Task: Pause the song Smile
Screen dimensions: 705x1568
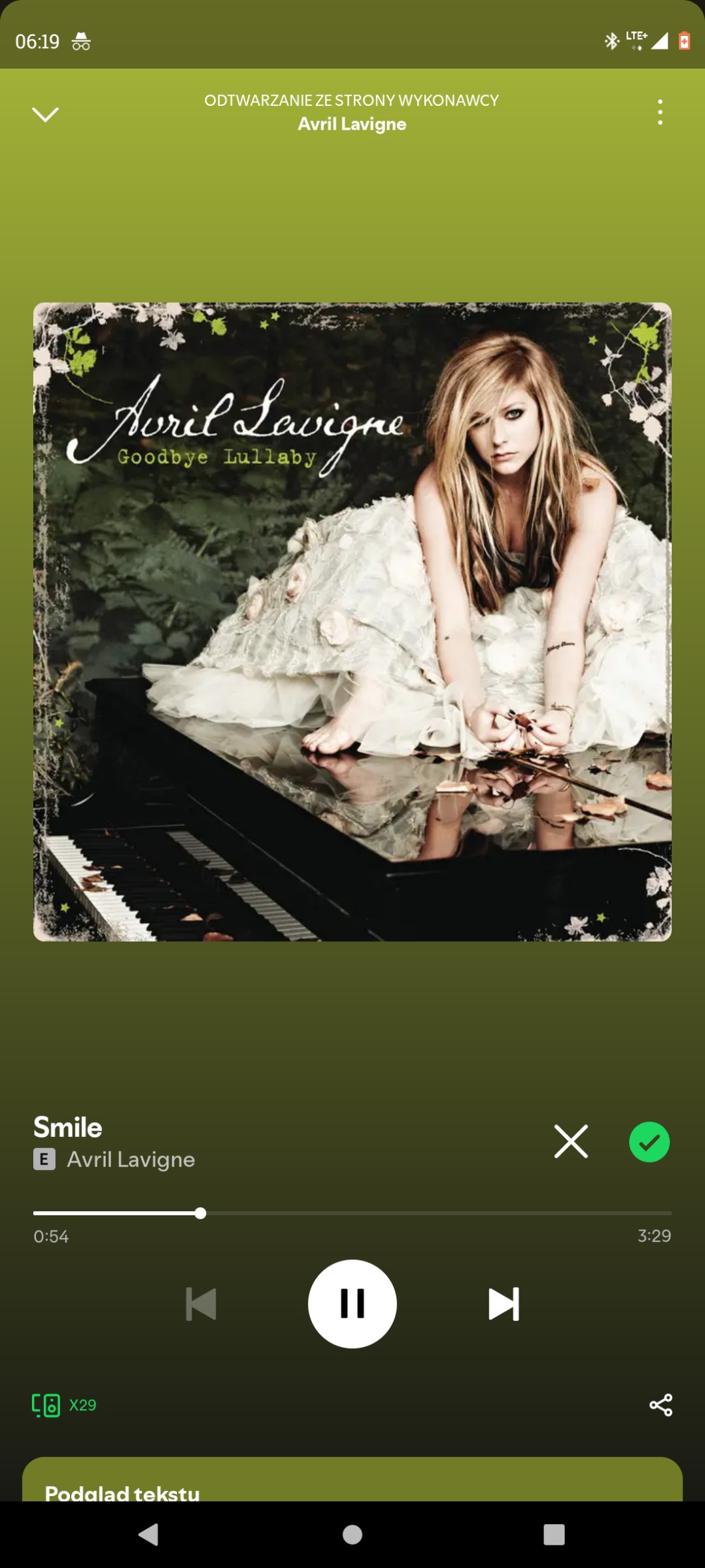Action: [x=352, y=1304]
